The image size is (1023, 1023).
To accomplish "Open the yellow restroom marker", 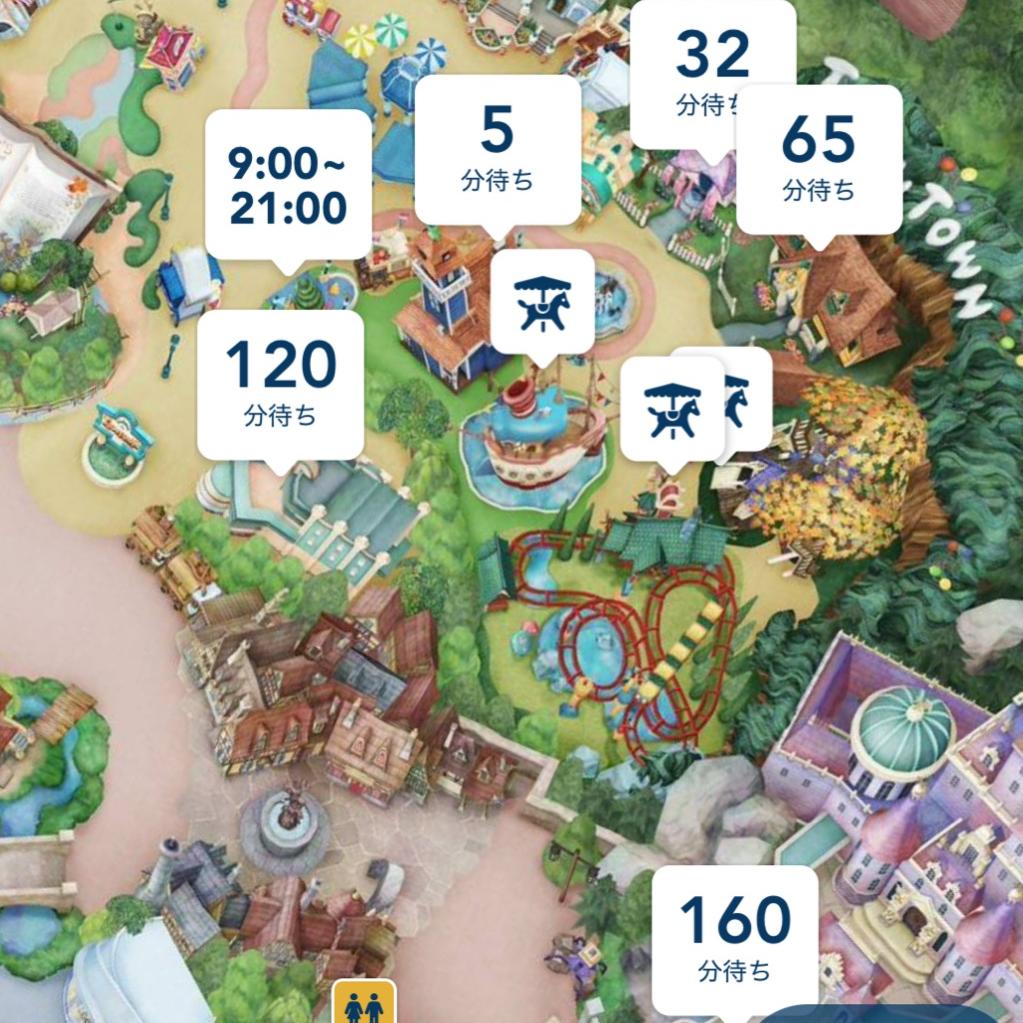I will [x=364, y=1003].
